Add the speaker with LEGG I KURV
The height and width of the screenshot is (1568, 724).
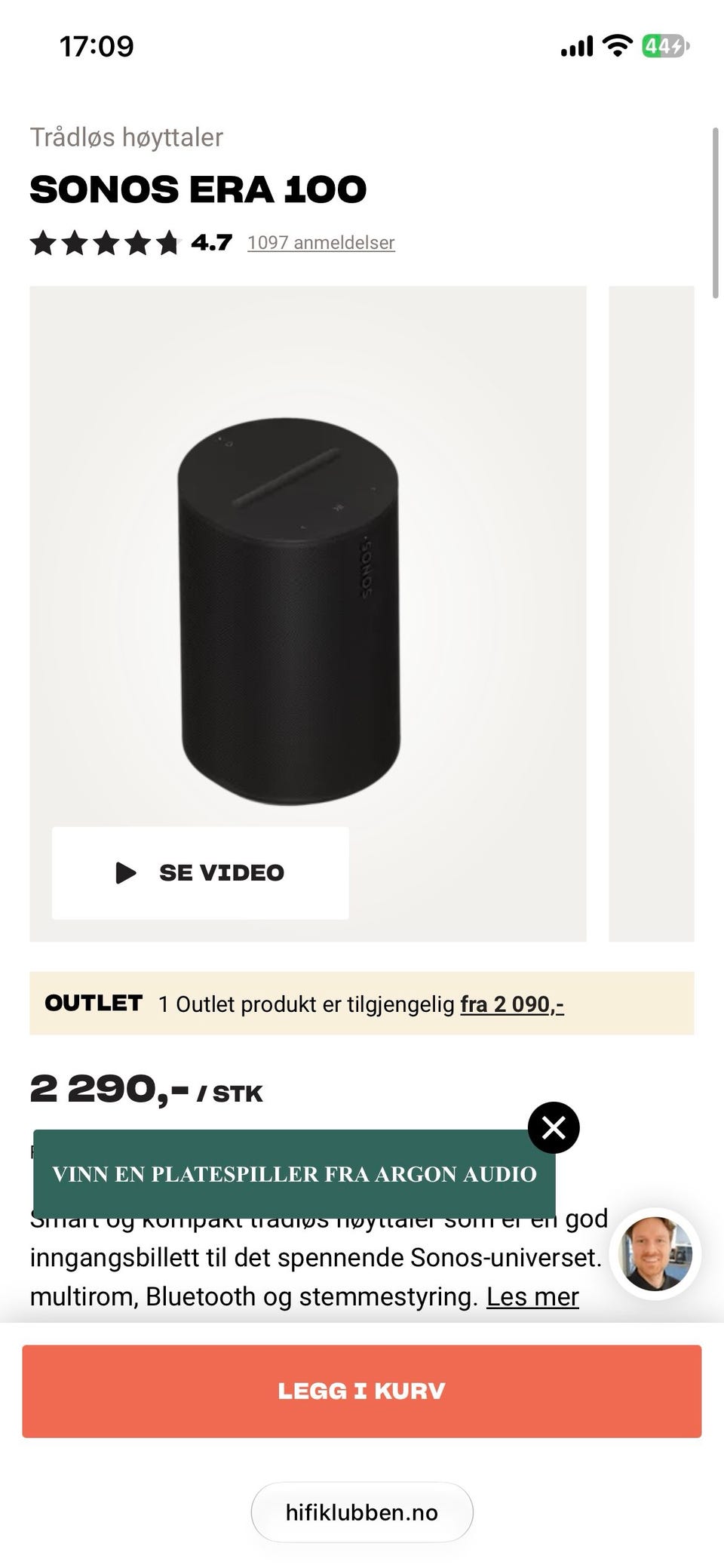tap(362, 1391)
